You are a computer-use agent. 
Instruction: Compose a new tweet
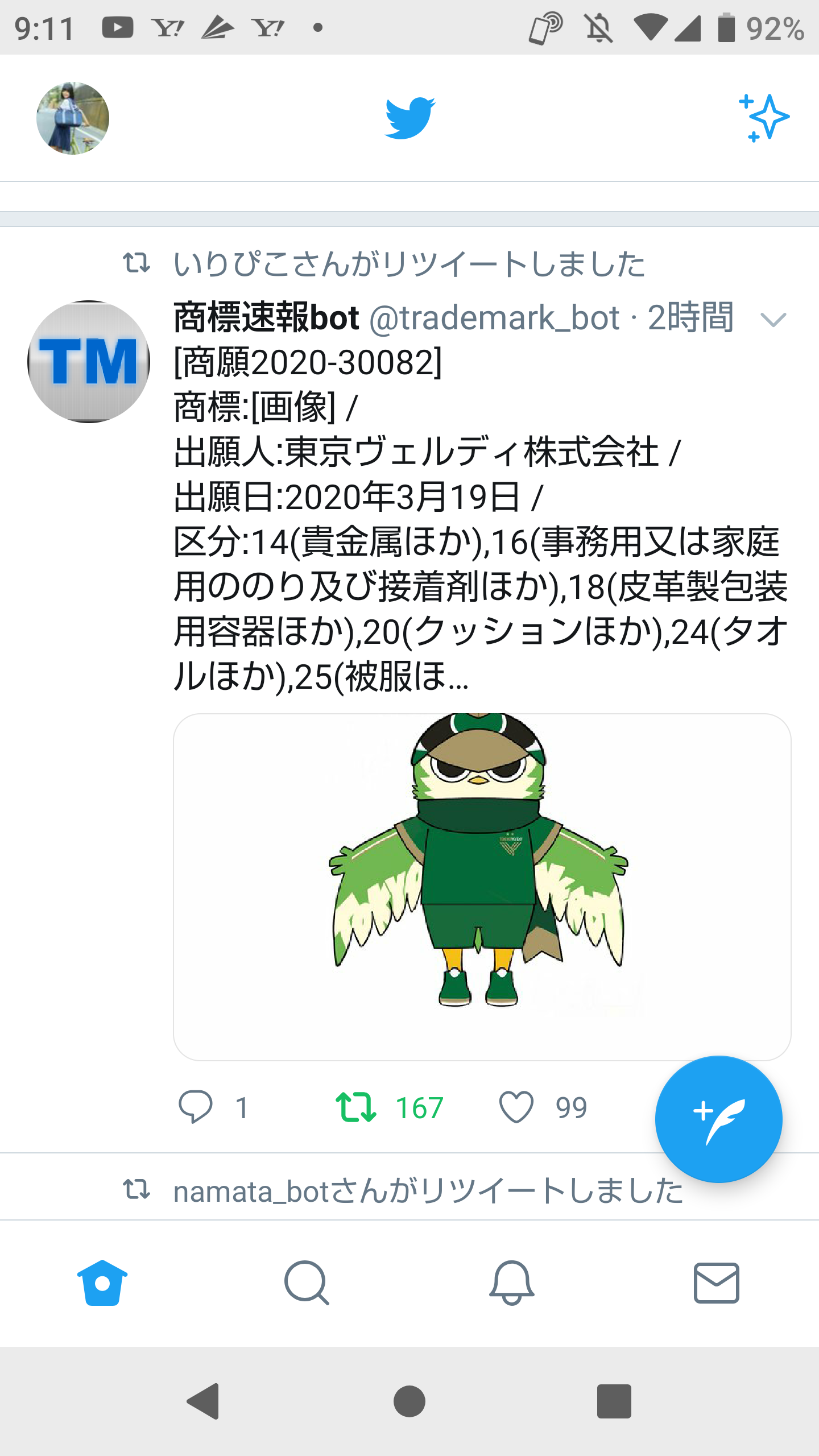(718, 1119)
